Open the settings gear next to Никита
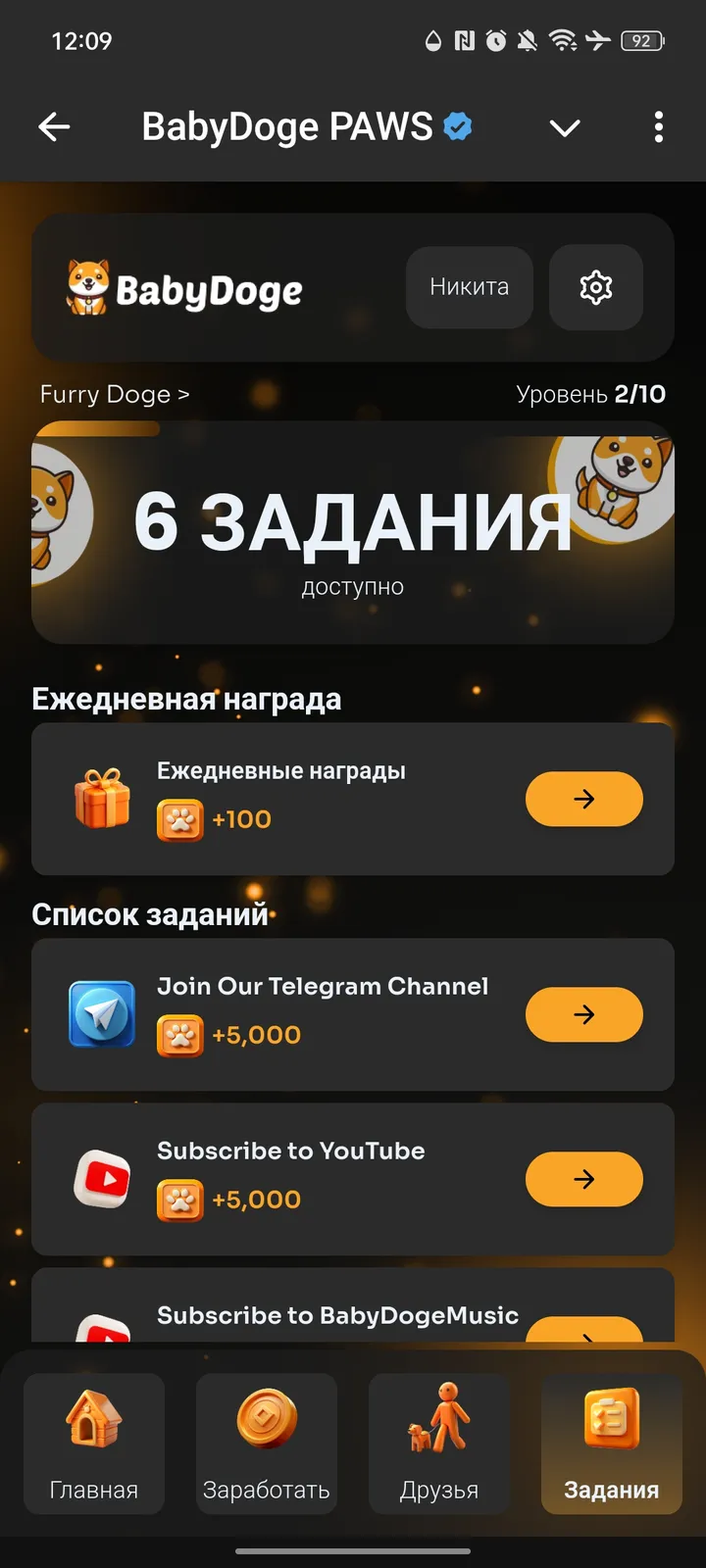This screenshot has width=706, height=1568. (x=595, y=287)
